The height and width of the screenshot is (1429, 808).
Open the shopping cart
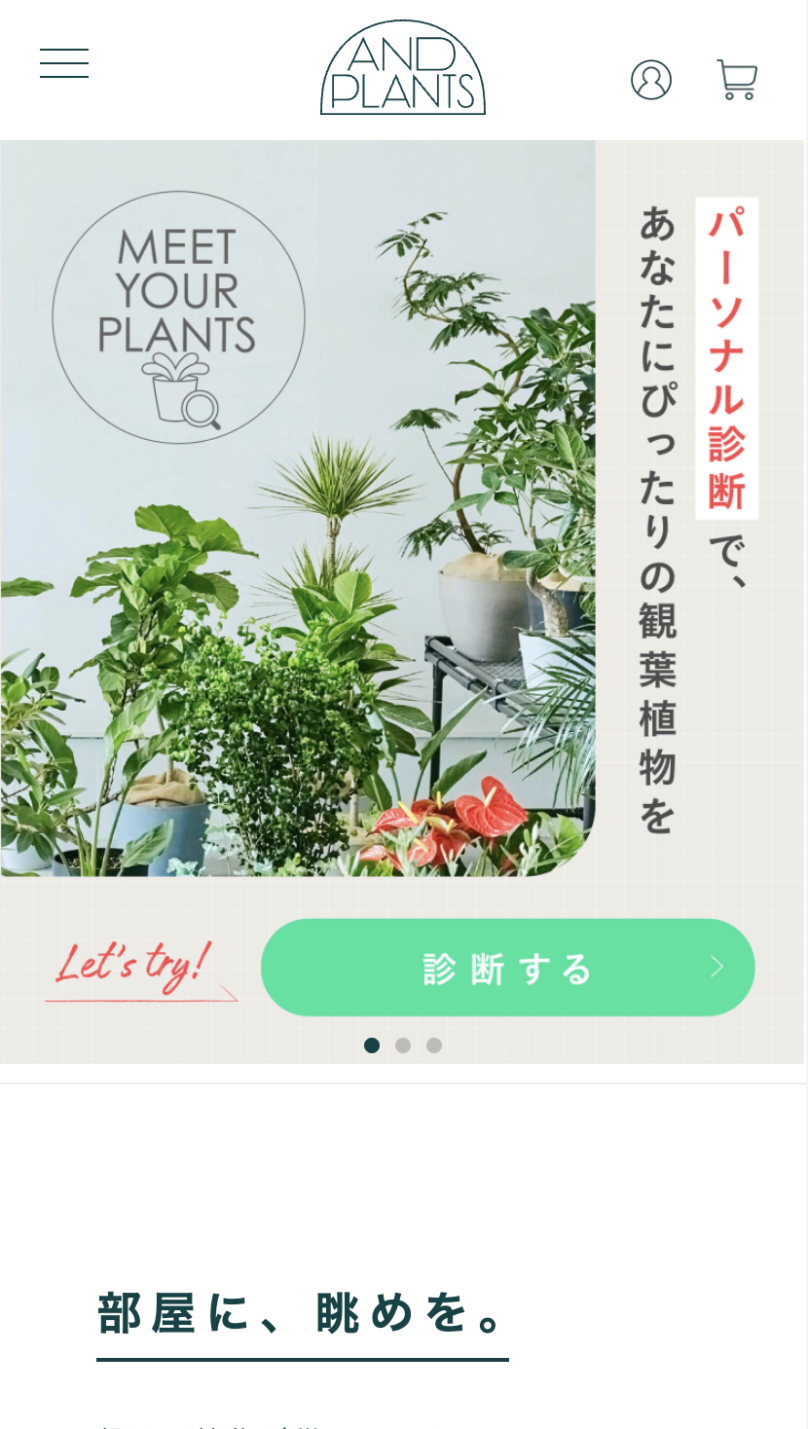(736, 80)
